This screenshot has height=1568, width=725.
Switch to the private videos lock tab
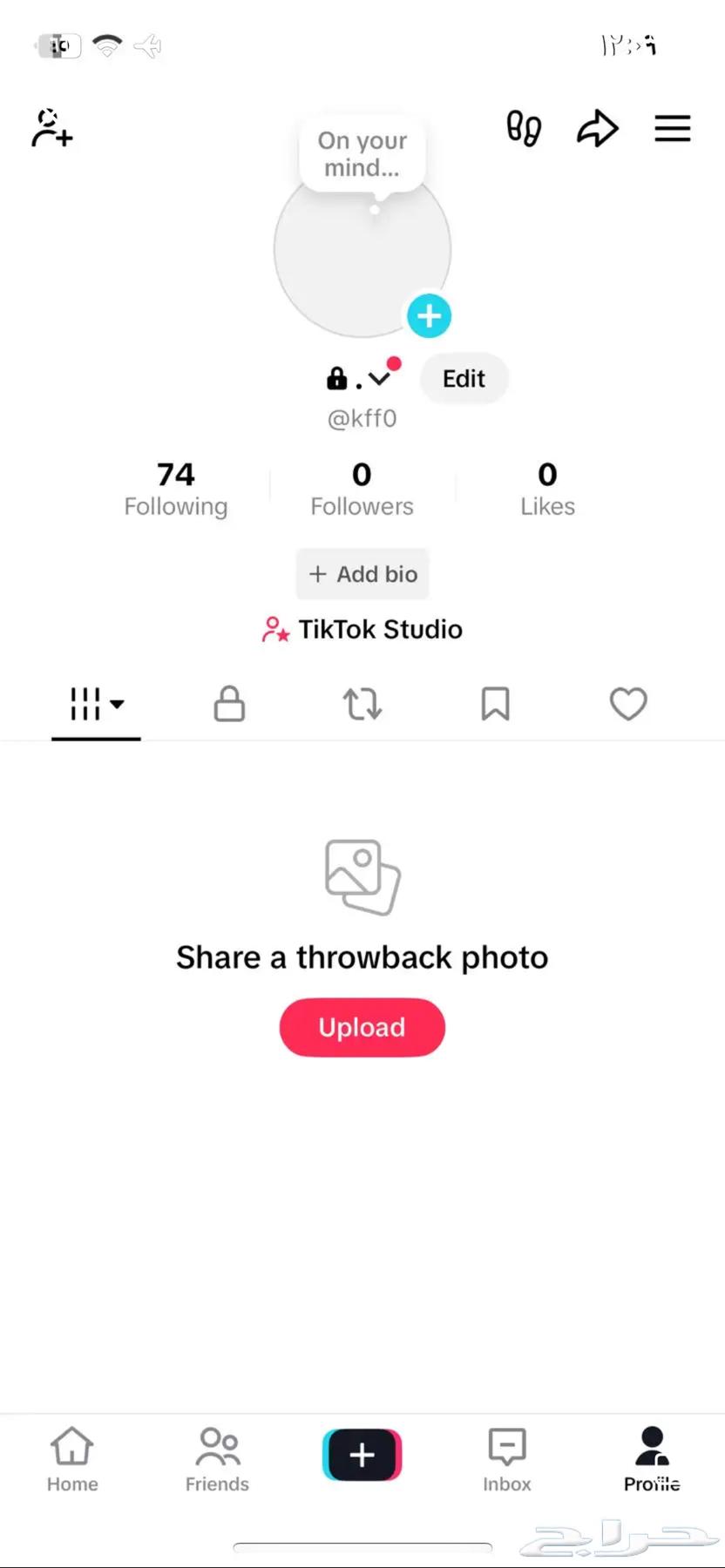[228, 705]
